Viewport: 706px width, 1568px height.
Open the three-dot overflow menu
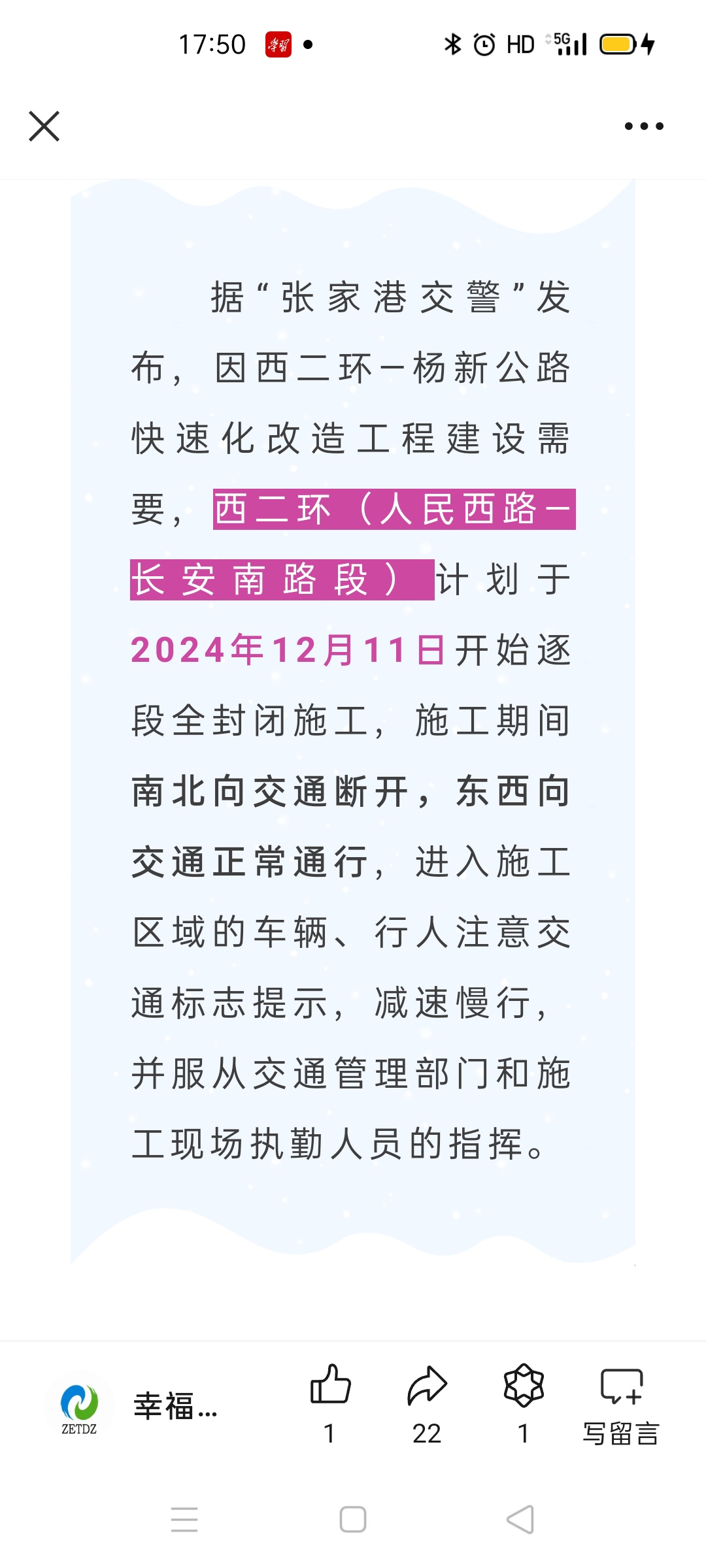point(644,126)
